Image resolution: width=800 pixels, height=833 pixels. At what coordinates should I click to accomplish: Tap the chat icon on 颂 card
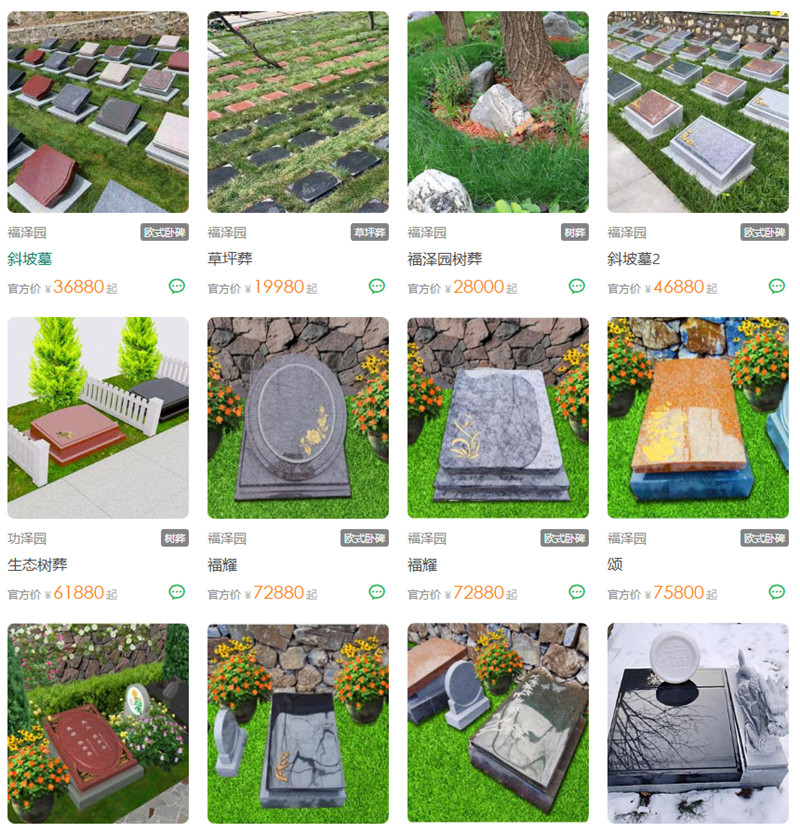coord(777,592)
